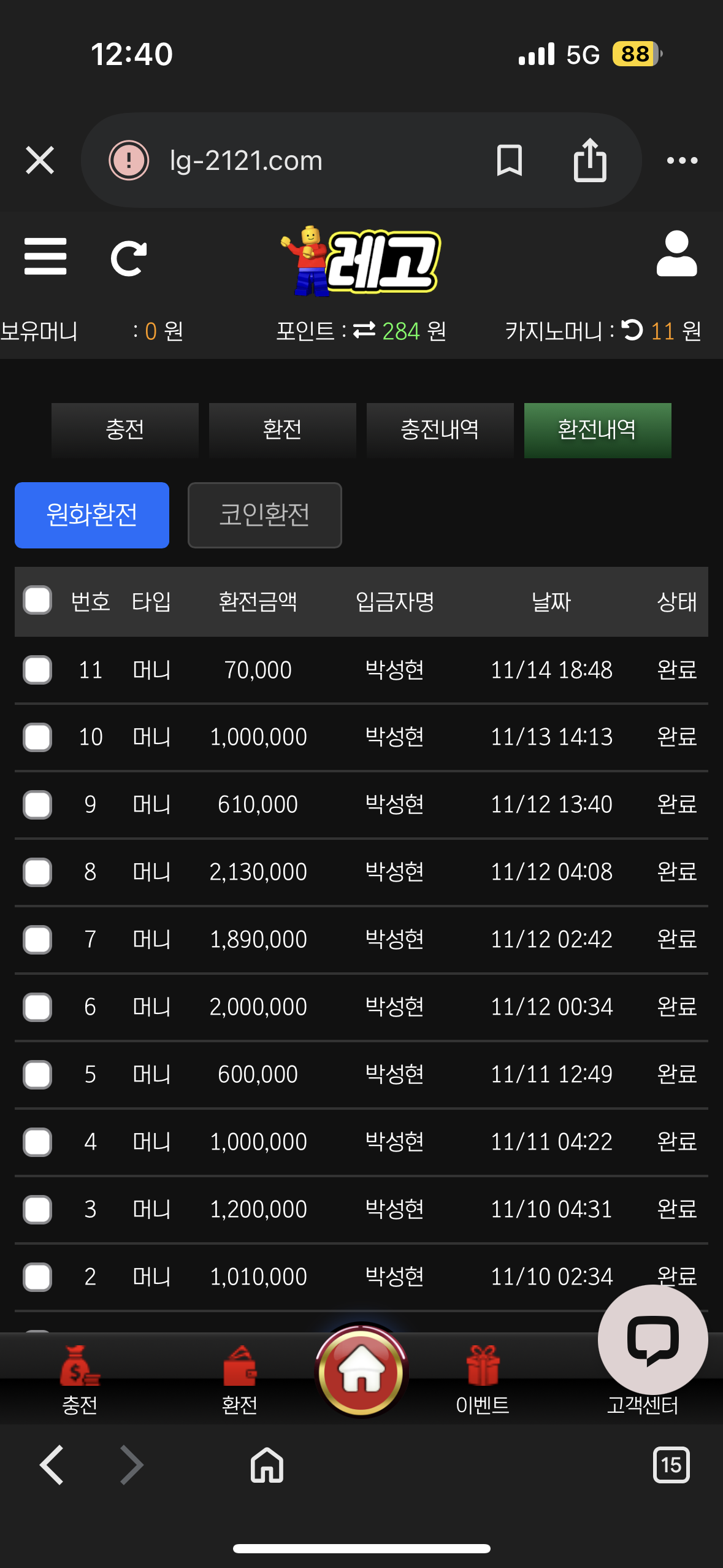Screen dimensions: 723x1568
Task: Open the 고객센터 chat bubble
Action: (x=652, y=1340)
